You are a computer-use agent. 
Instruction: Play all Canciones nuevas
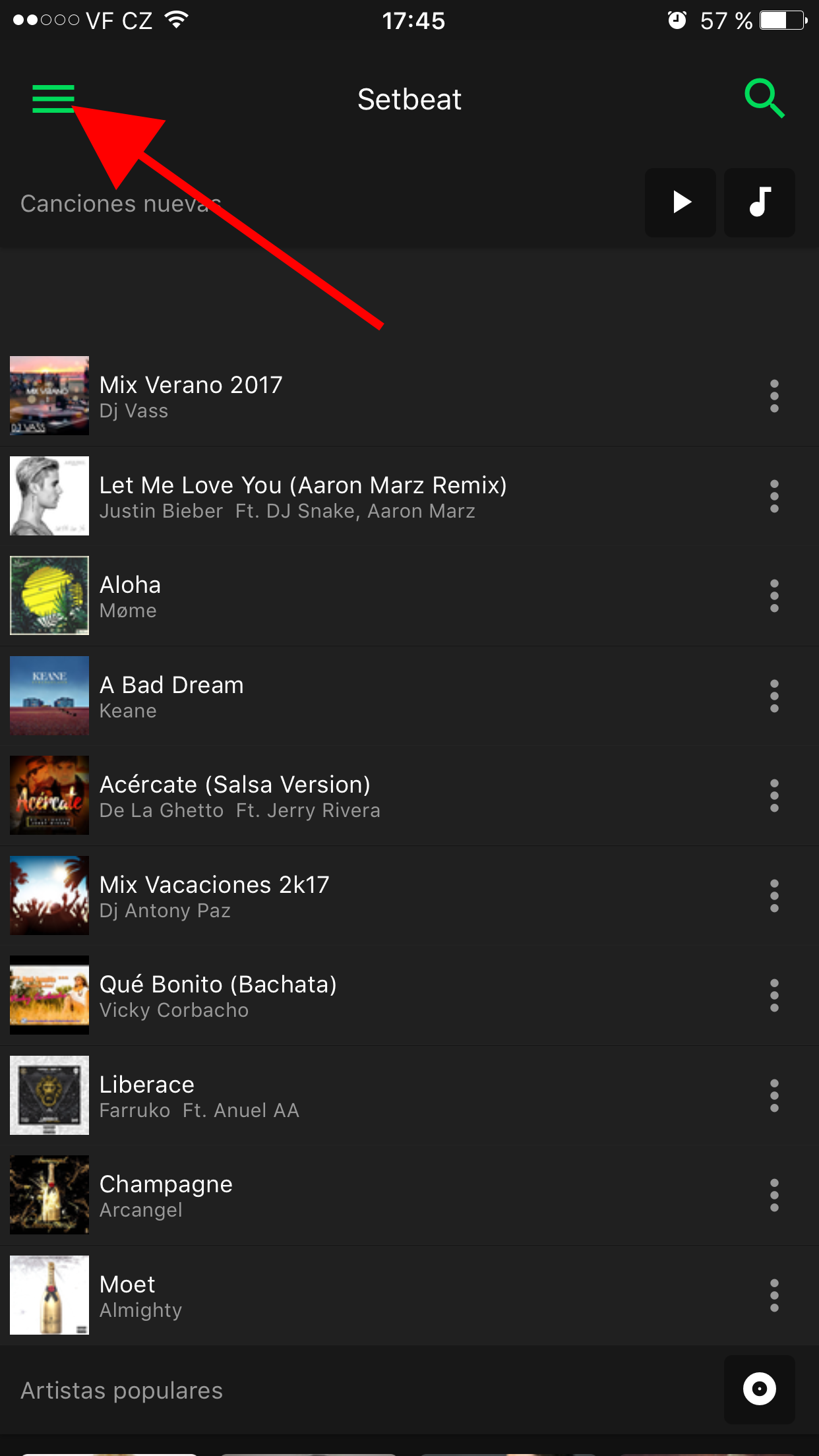coord(681,202)
